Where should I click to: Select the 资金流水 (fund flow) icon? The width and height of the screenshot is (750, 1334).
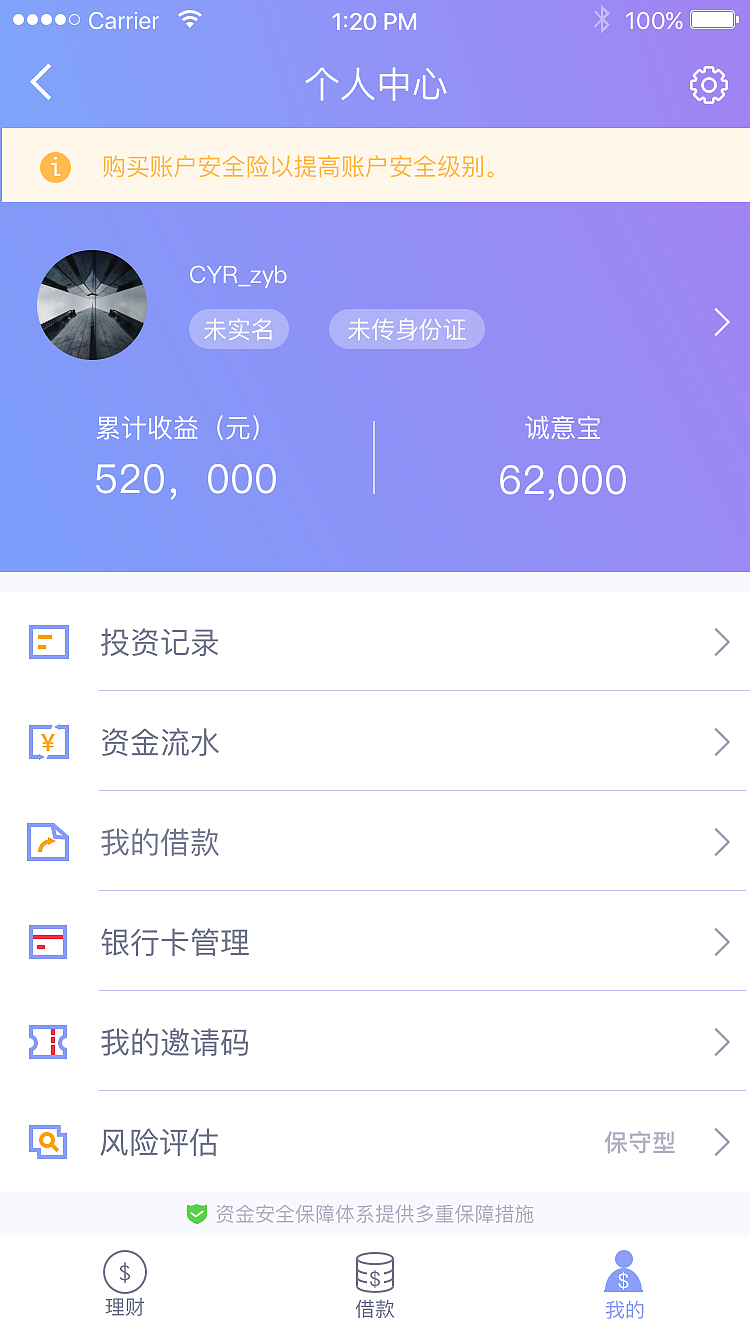[48, 742]
